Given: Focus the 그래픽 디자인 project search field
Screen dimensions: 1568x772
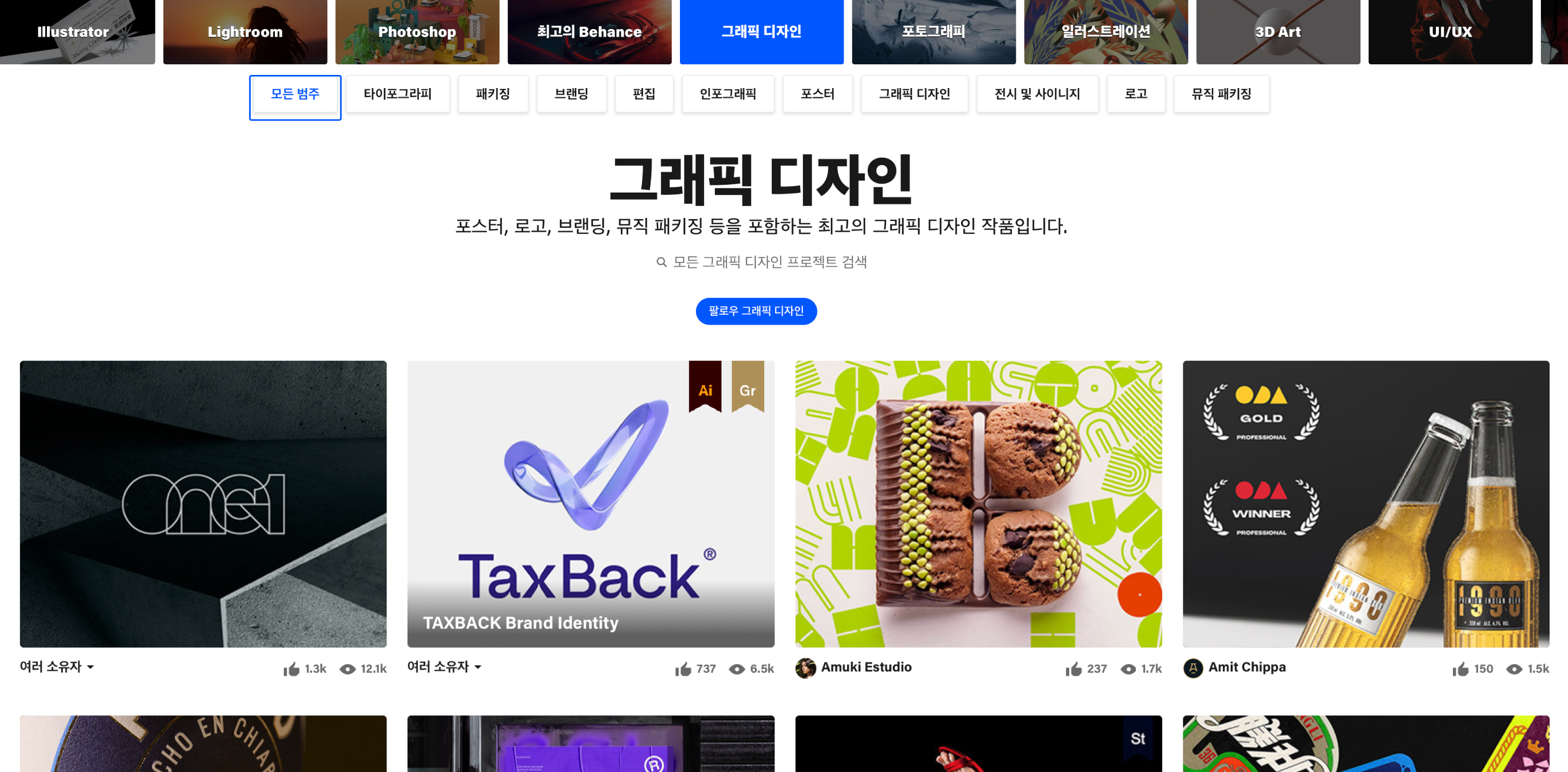Looking at the screenshot, I should click(x=769, y=262).
